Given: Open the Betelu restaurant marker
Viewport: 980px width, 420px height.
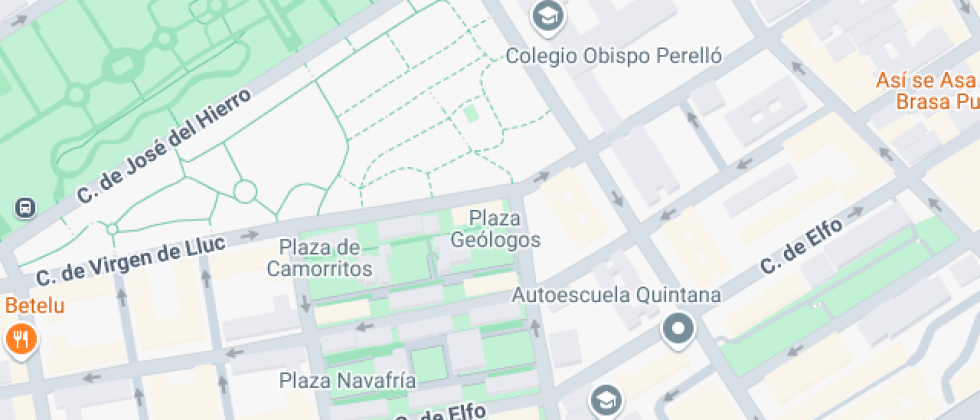Looking at the screenshot, I should click(21, 339).
